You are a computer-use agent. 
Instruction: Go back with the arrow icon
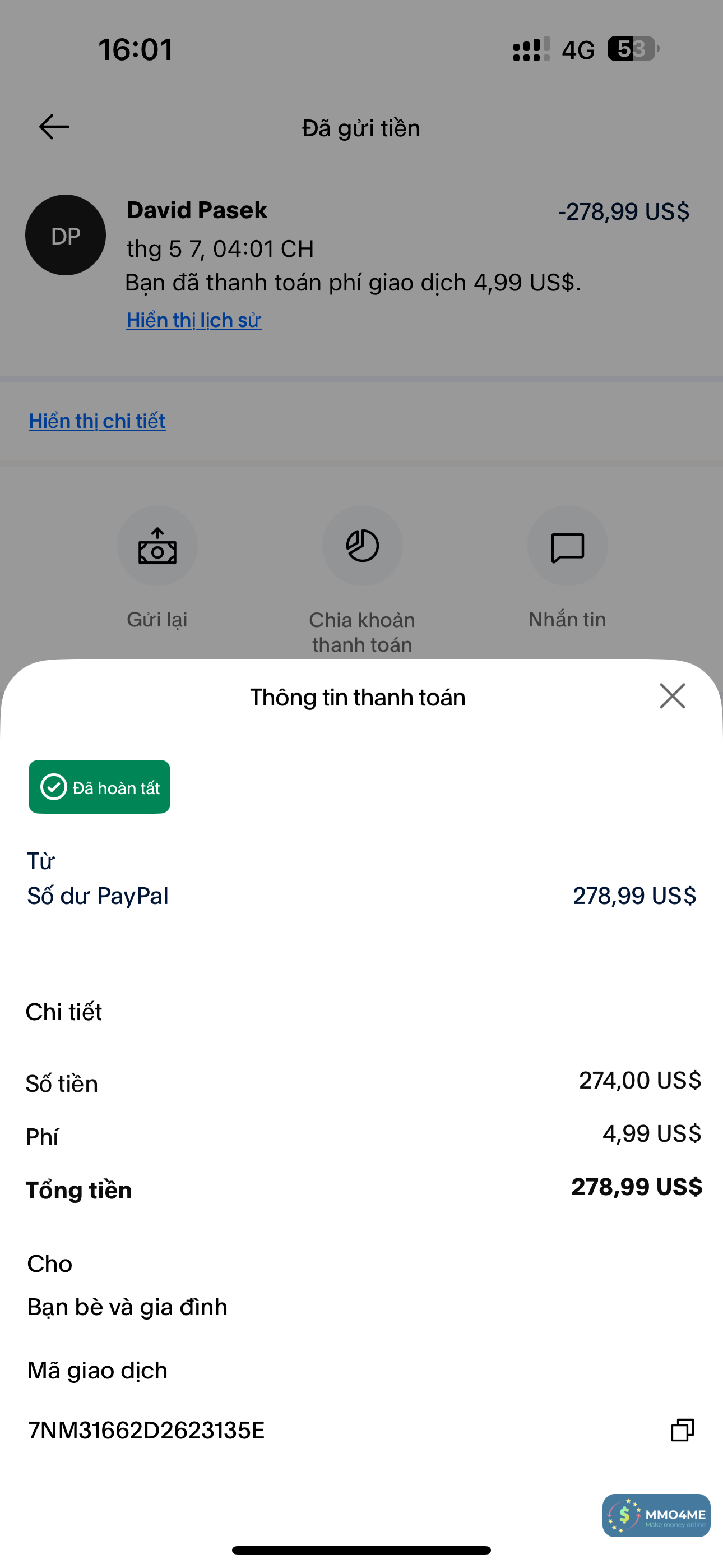point(54,127)
